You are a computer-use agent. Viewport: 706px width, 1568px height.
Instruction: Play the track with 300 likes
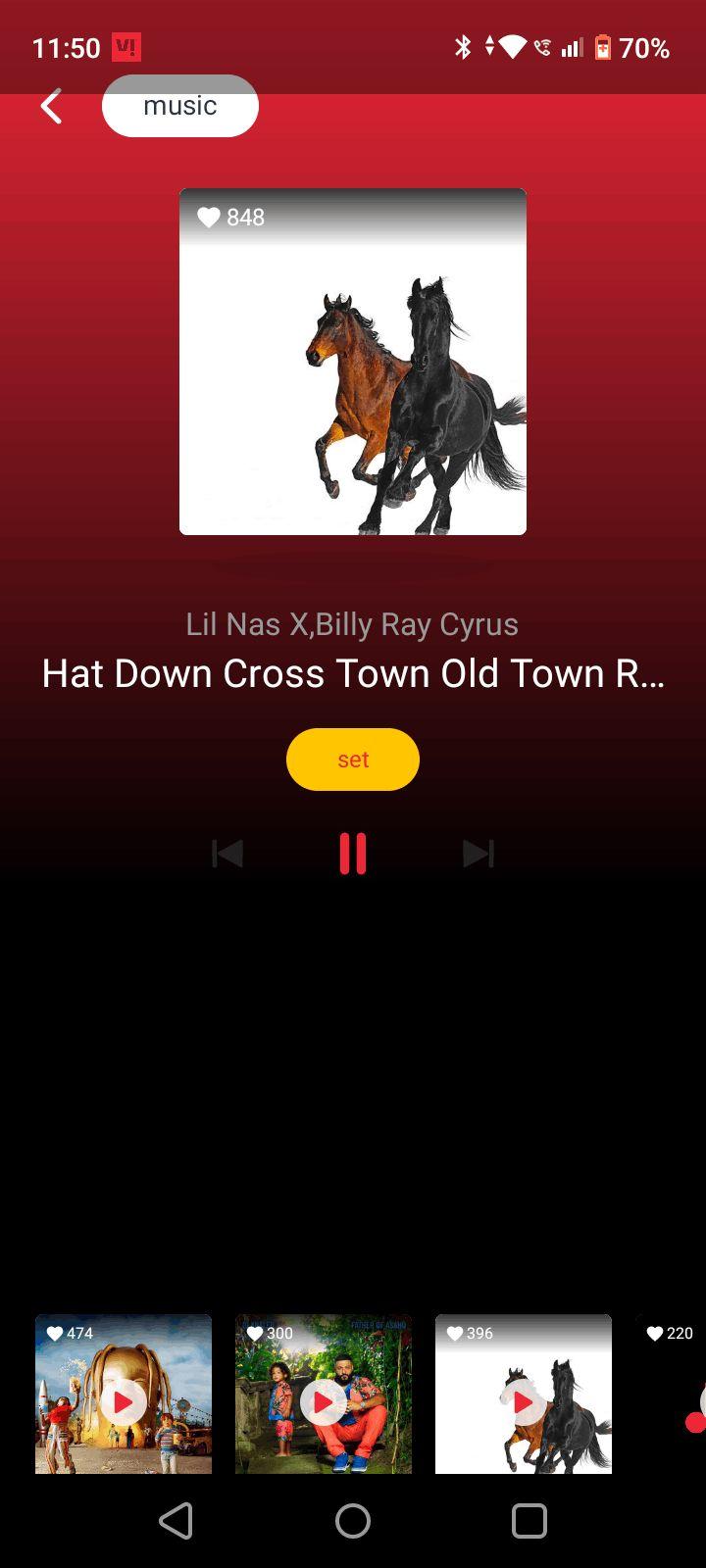click(x=324, y=1402)
